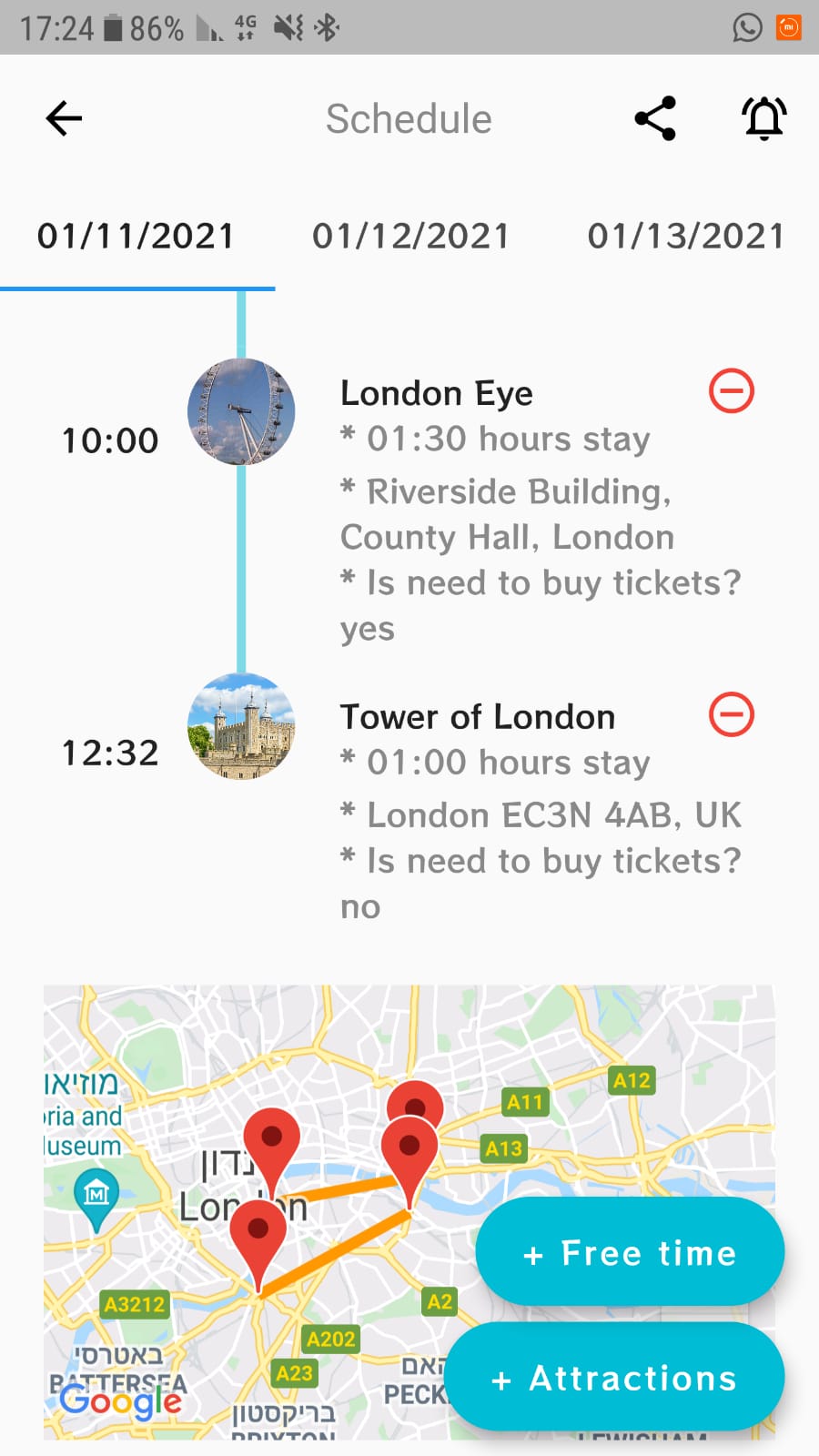Select the 01/11/2021 tab
This screenshot has height=1456, width=819.
coord(136,237)
